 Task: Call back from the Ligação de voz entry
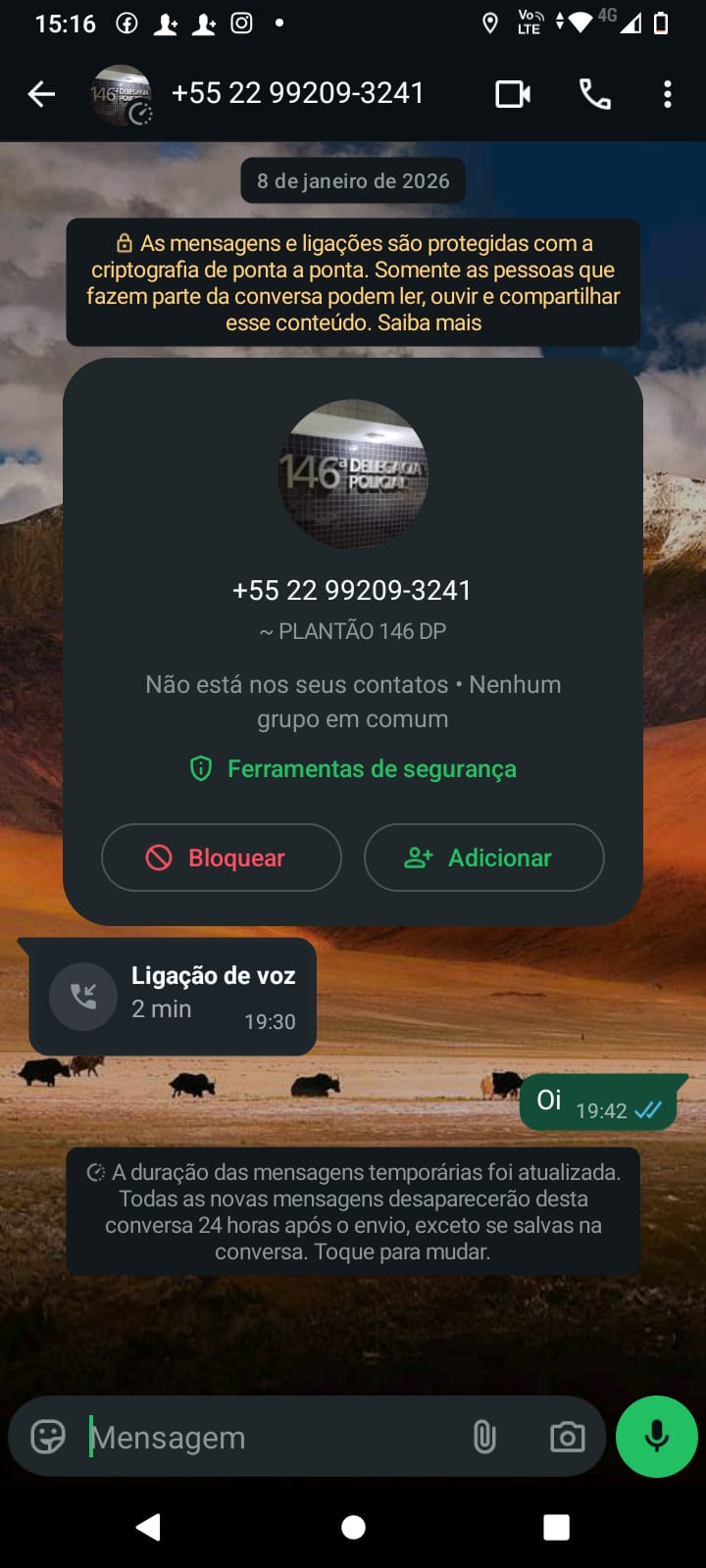click(x=84, y=996)
